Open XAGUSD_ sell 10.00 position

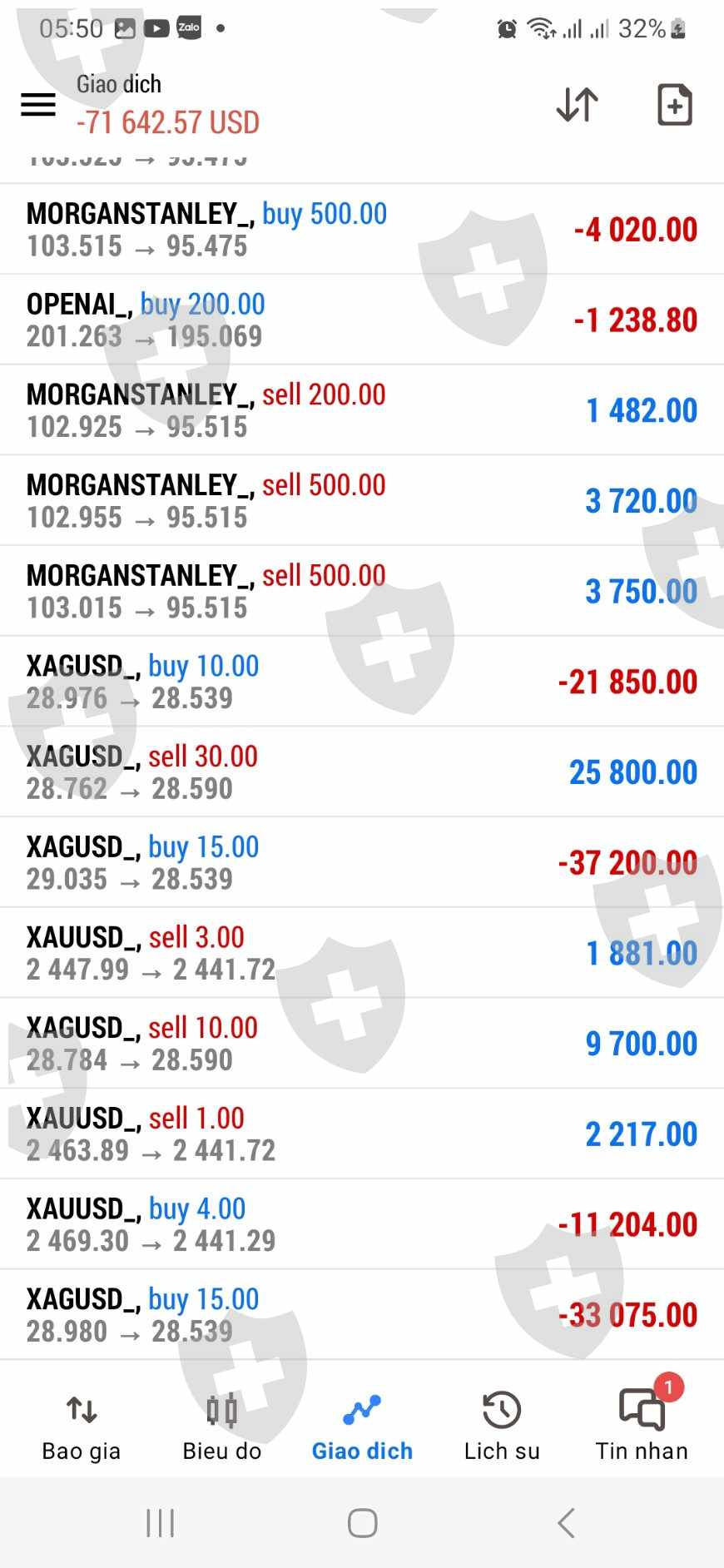click(362, 1044)
